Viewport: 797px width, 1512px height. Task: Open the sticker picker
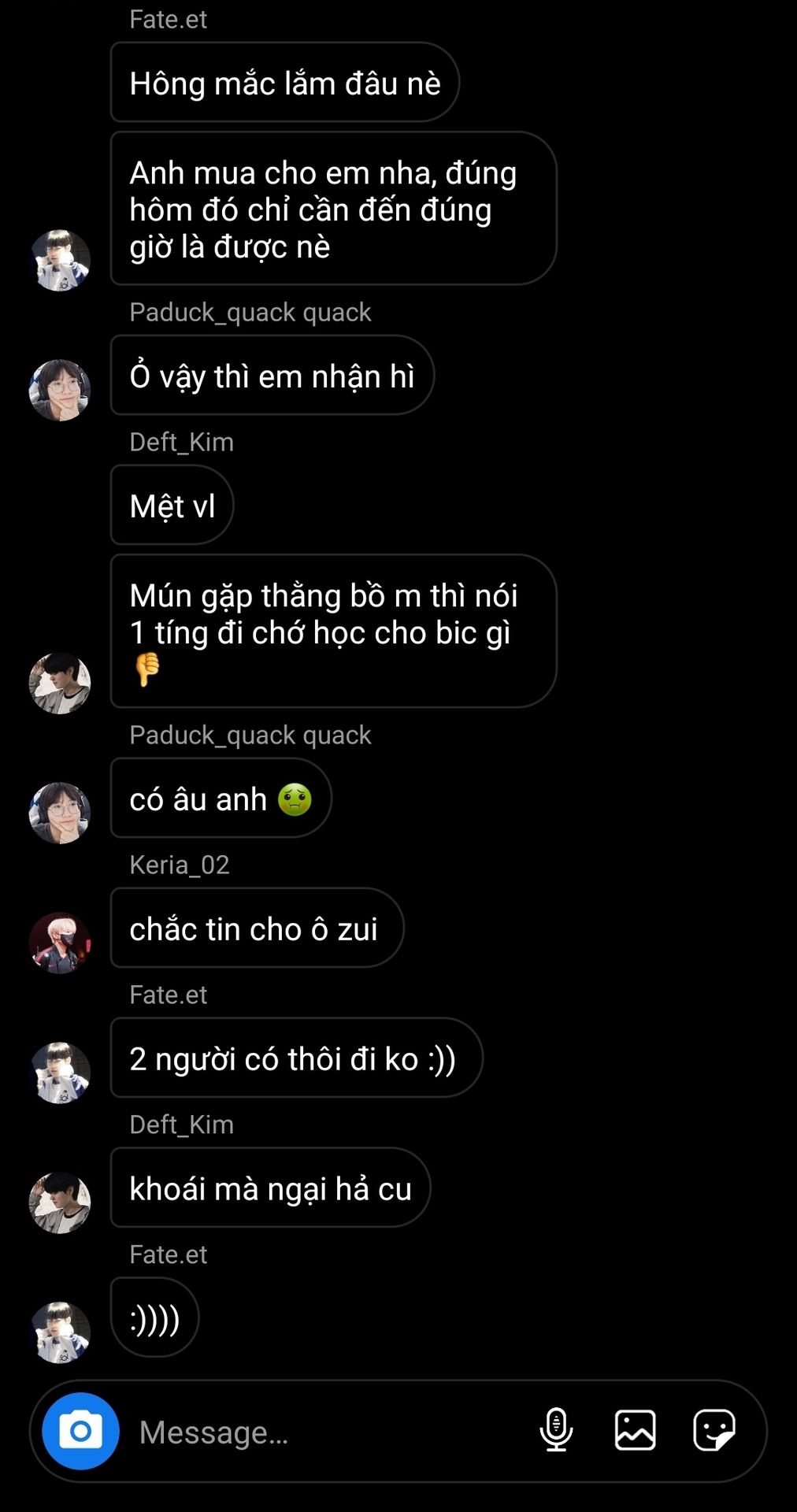tap(714, 1430)
